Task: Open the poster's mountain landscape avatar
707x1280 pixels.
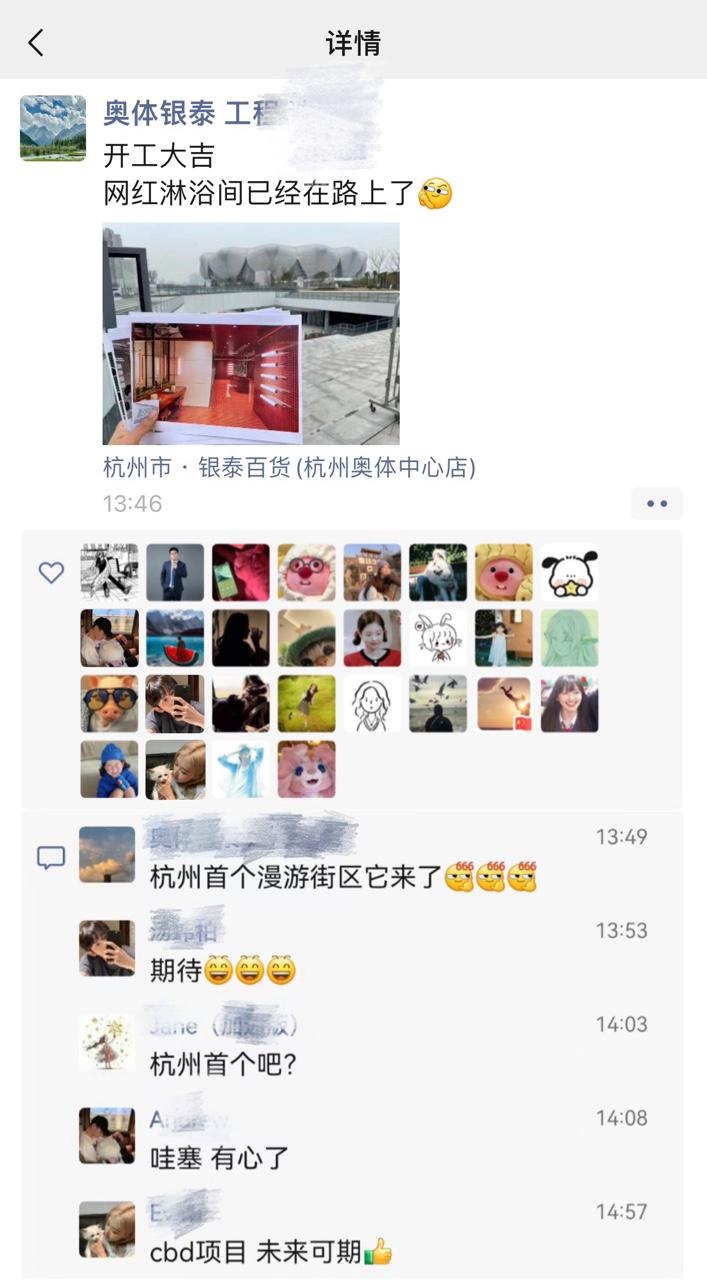Action: (x=53, y=128)
